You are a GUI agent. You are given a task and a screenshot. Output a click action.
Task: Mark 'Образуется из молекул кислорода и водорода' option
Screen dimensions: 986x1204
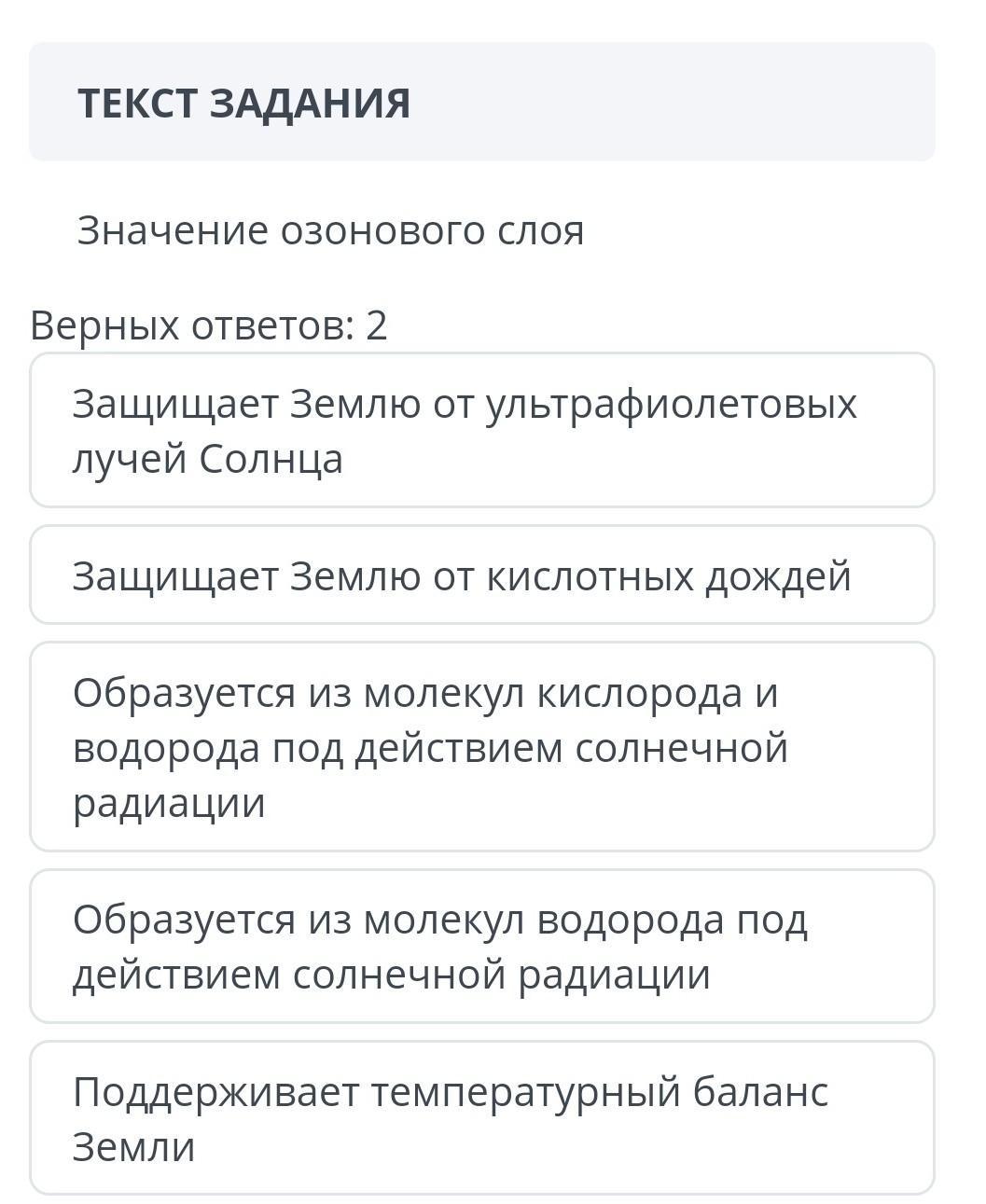coord(481,747)
